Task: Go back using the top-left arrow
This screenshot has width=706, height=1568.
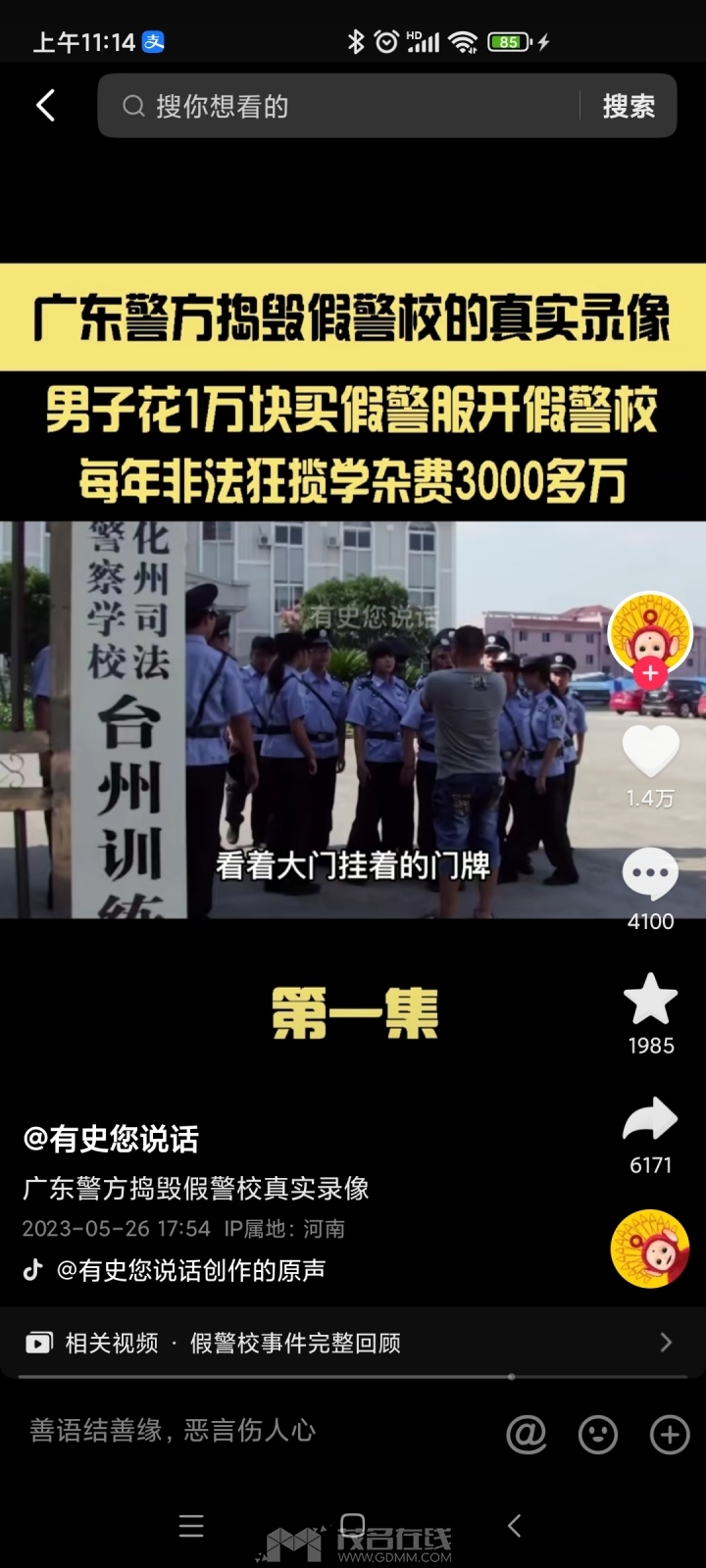Action: click(45, 106)
